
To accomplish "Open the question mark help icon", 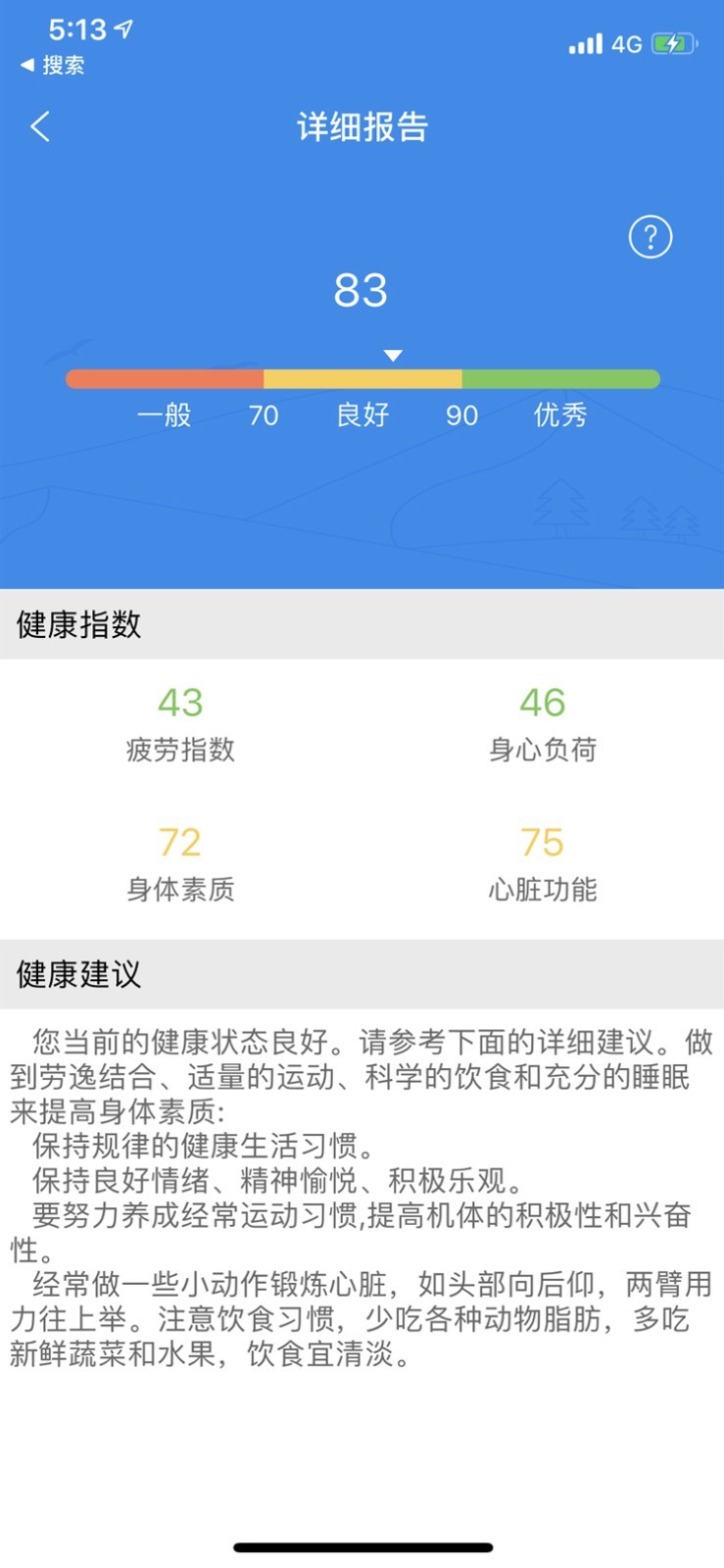I will coord(651,237).
